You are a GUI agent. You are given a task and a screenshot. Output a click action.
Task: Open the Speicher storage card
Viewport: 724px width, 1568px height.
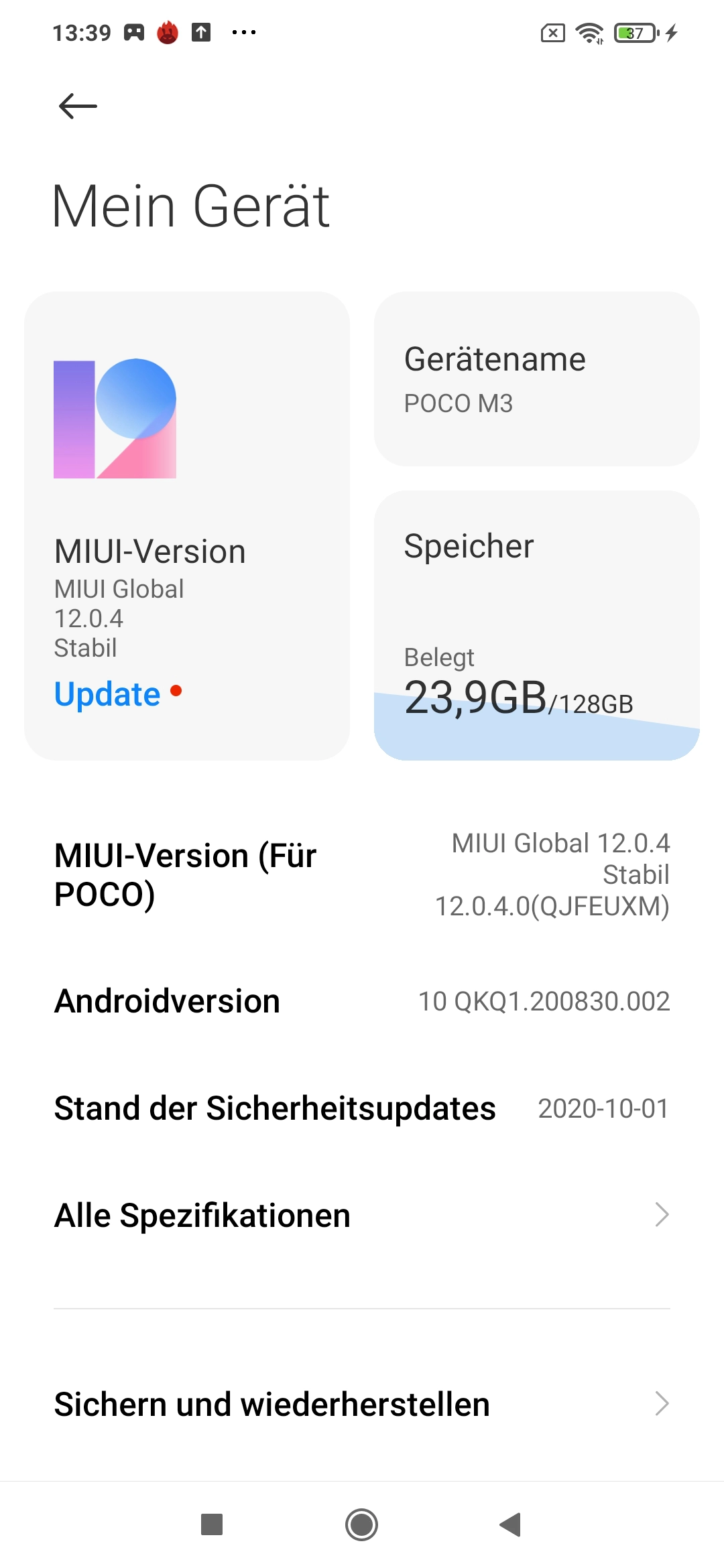click(x=537, y=625)
